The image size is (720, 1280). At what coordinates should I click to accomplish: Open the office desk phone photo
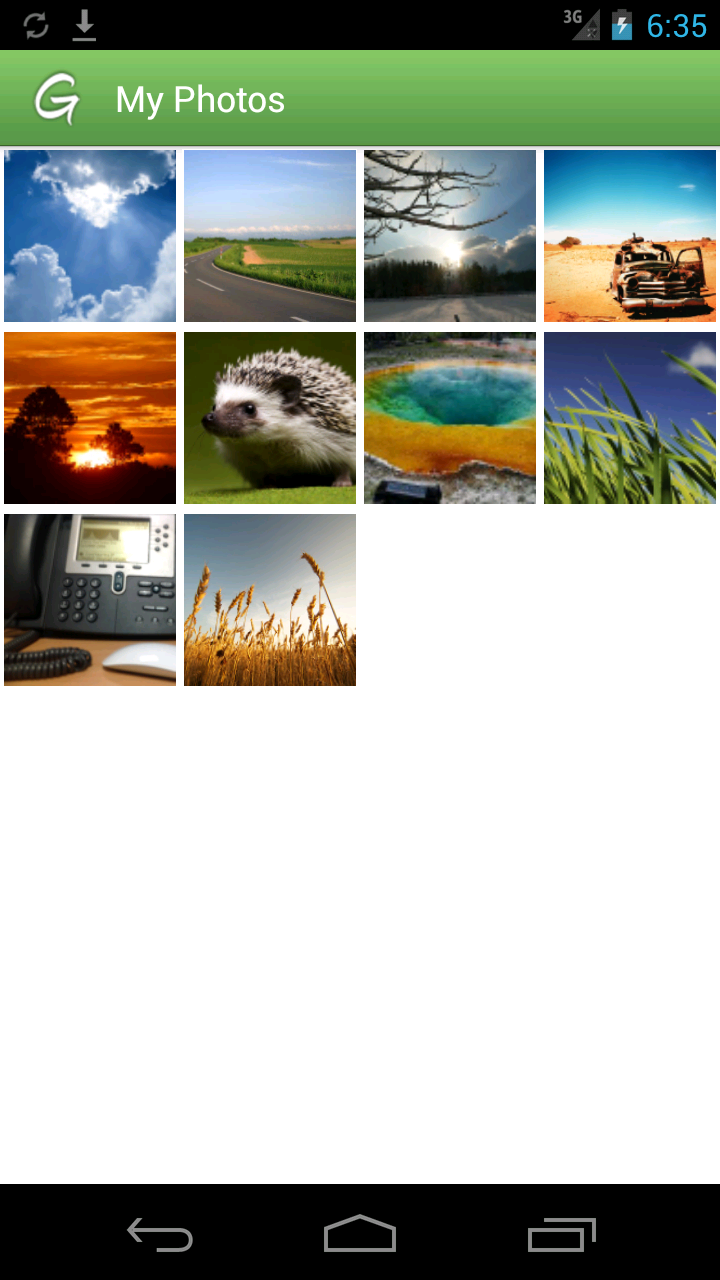click(90, 600)
